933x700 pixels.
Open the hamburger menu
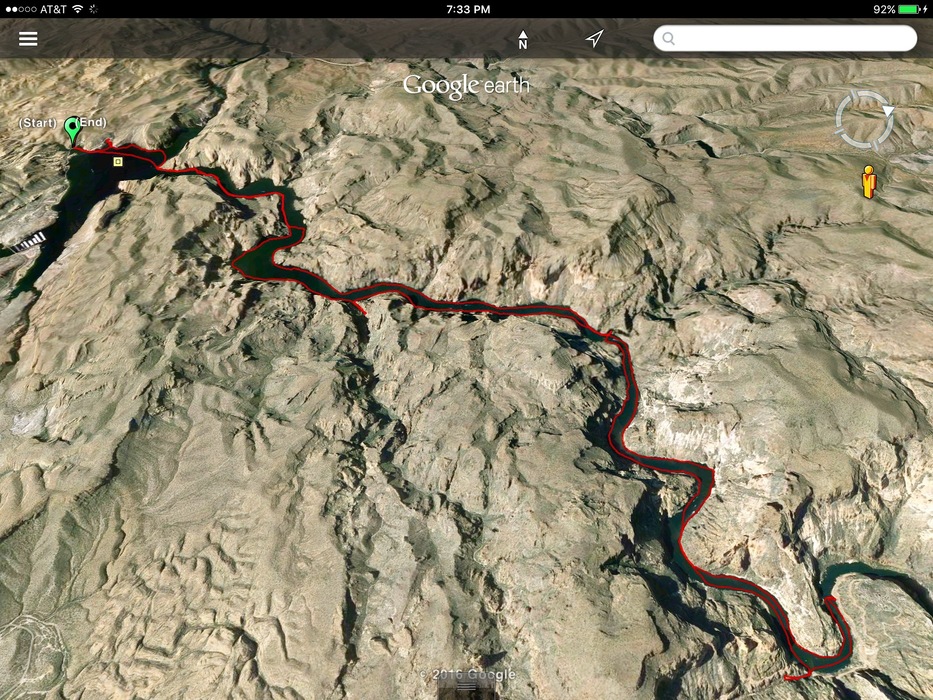28,39
